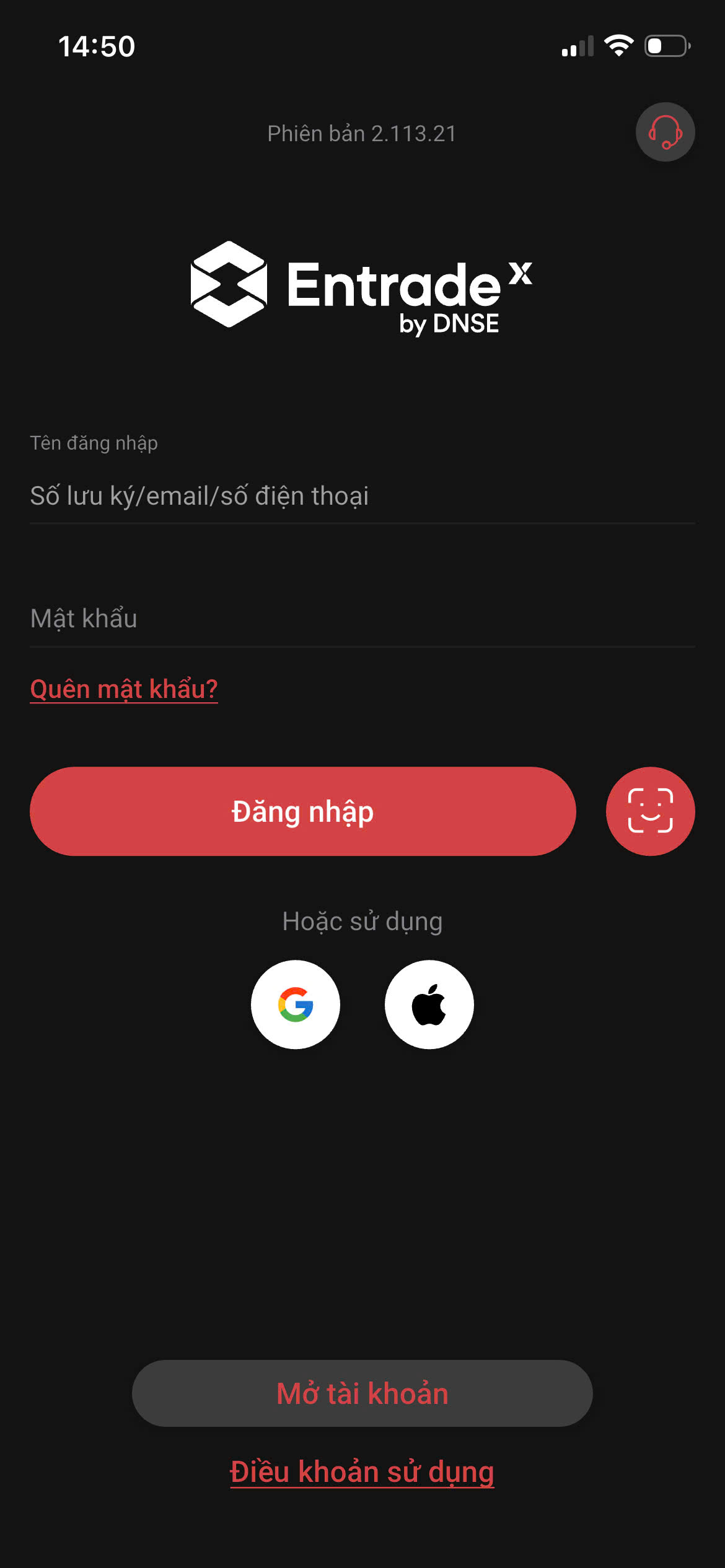Screen dimensions: 725x1568
Task: Tap the Mật khẩu password field
Action: (x=362, y=619)
